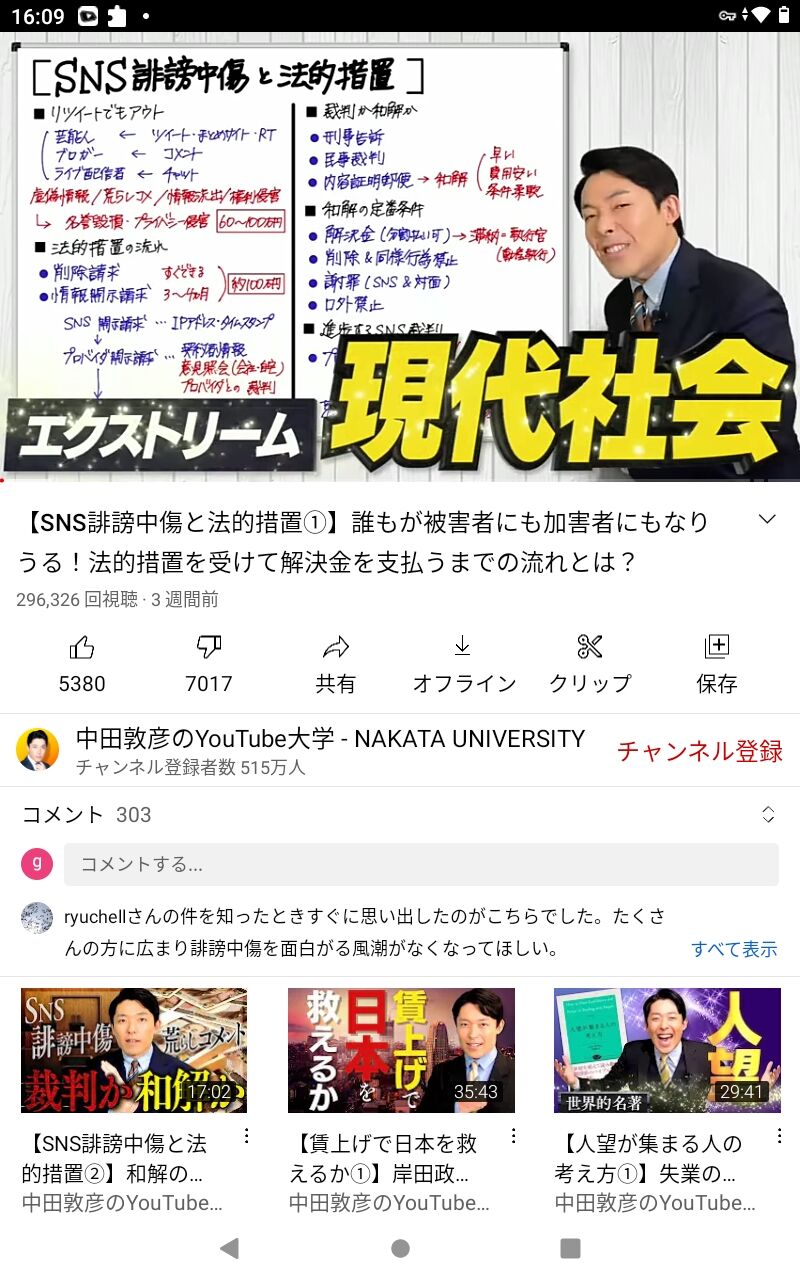Open video 人望が集まる人の考え方① thumbnail
Viewport: 800px width, 1280px height.
tap(667, 1050)
